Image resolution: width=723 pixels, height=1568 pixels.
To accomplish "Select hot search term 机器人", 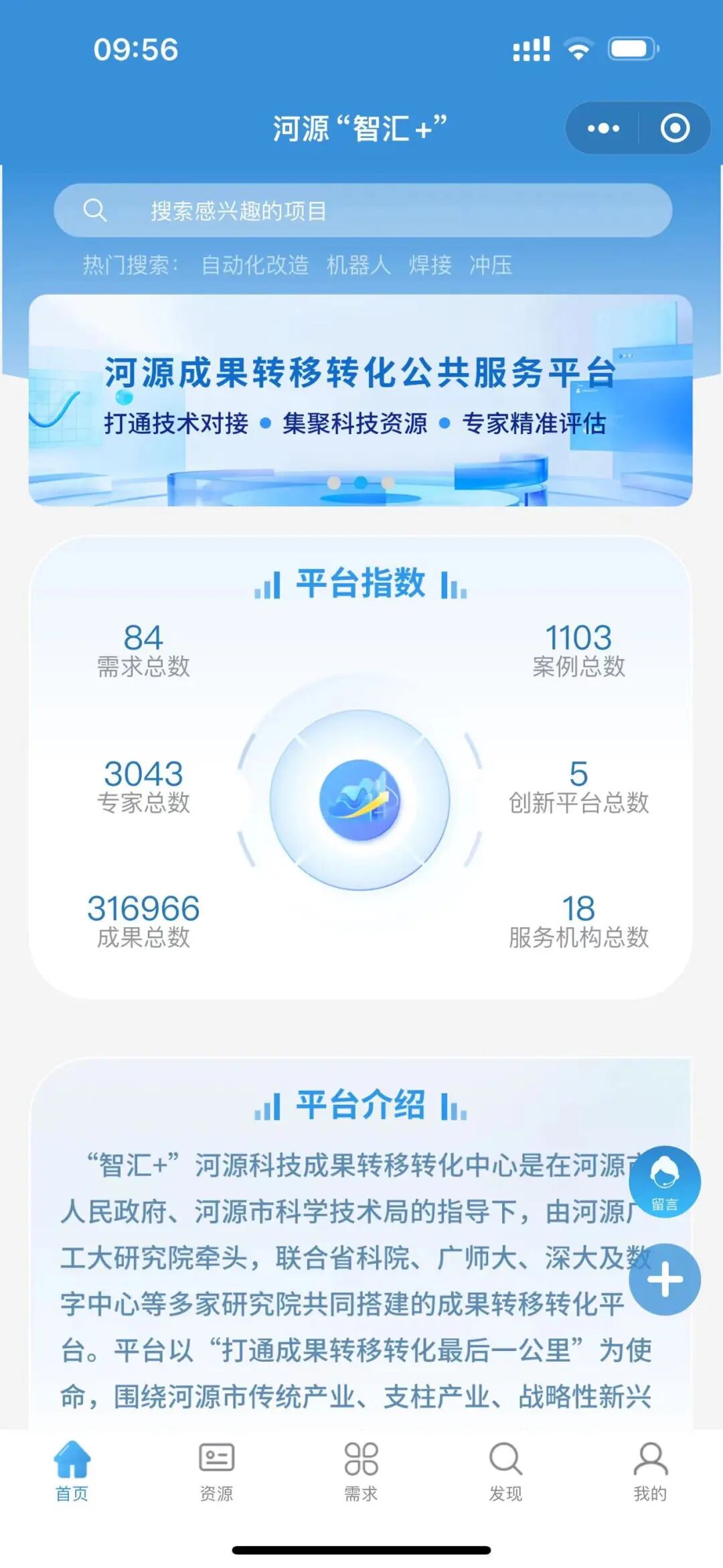I will [358, 265].
